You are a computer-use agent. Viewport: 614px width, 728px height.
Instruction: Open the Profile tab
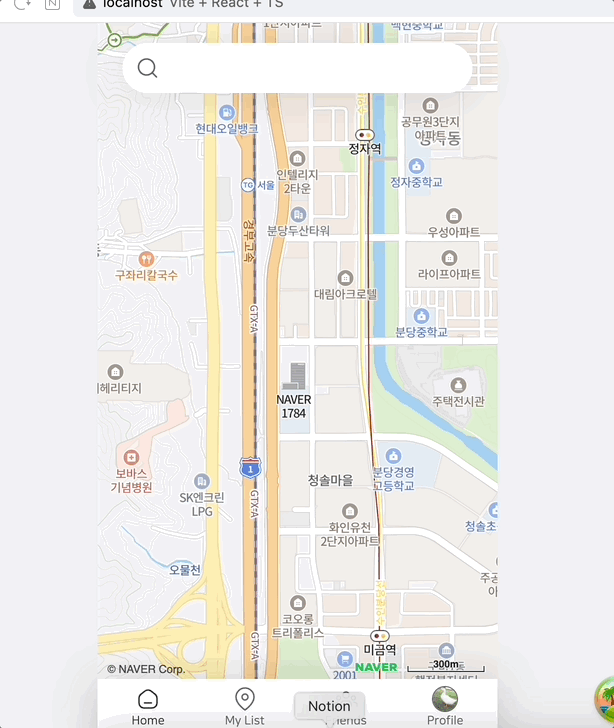coord(445,705)
